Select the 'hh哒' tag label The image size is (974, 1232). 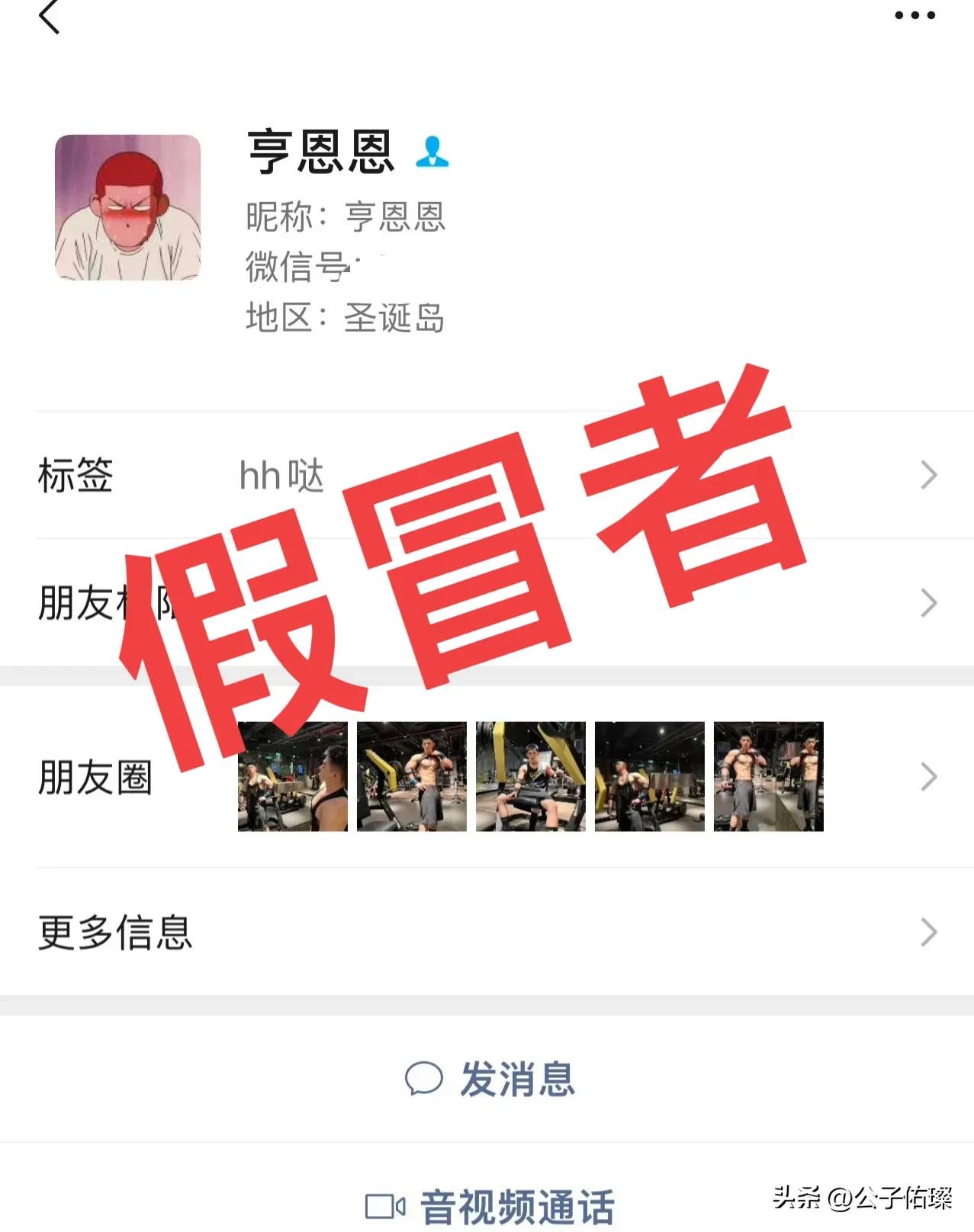tap(281, 474)
